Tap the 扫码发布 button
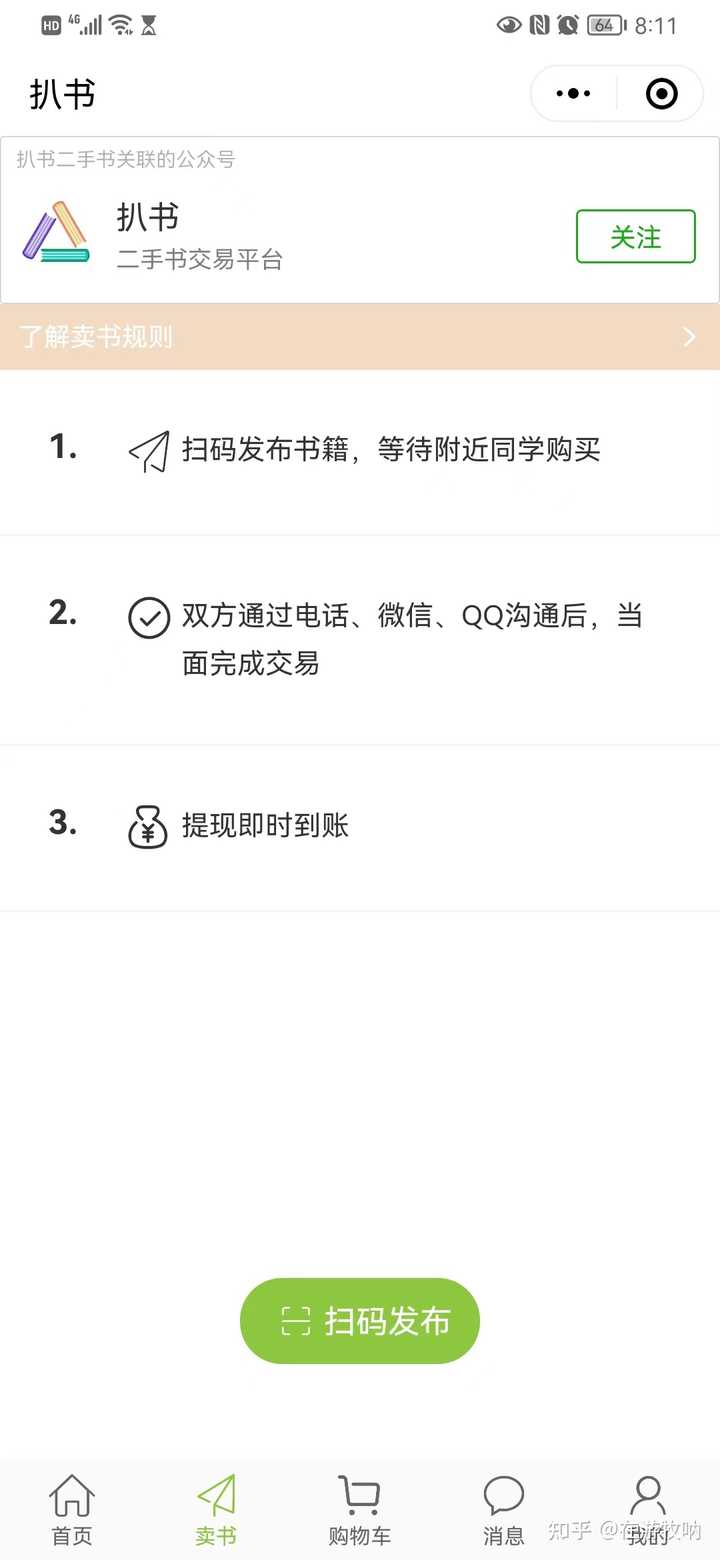 (x=360, y=1321)
